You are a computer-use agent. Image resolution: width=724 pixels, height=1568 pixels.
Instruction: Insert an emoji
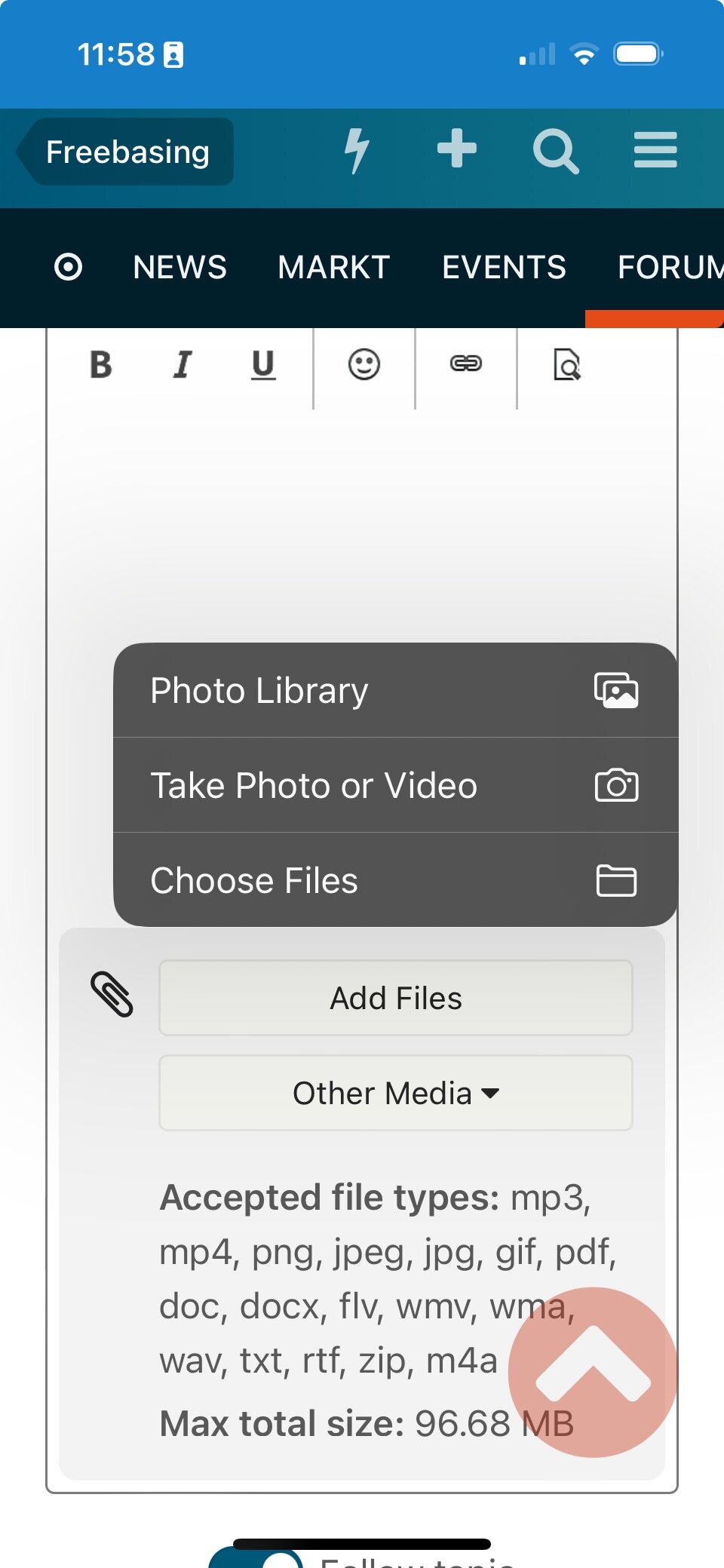(364, 364)
